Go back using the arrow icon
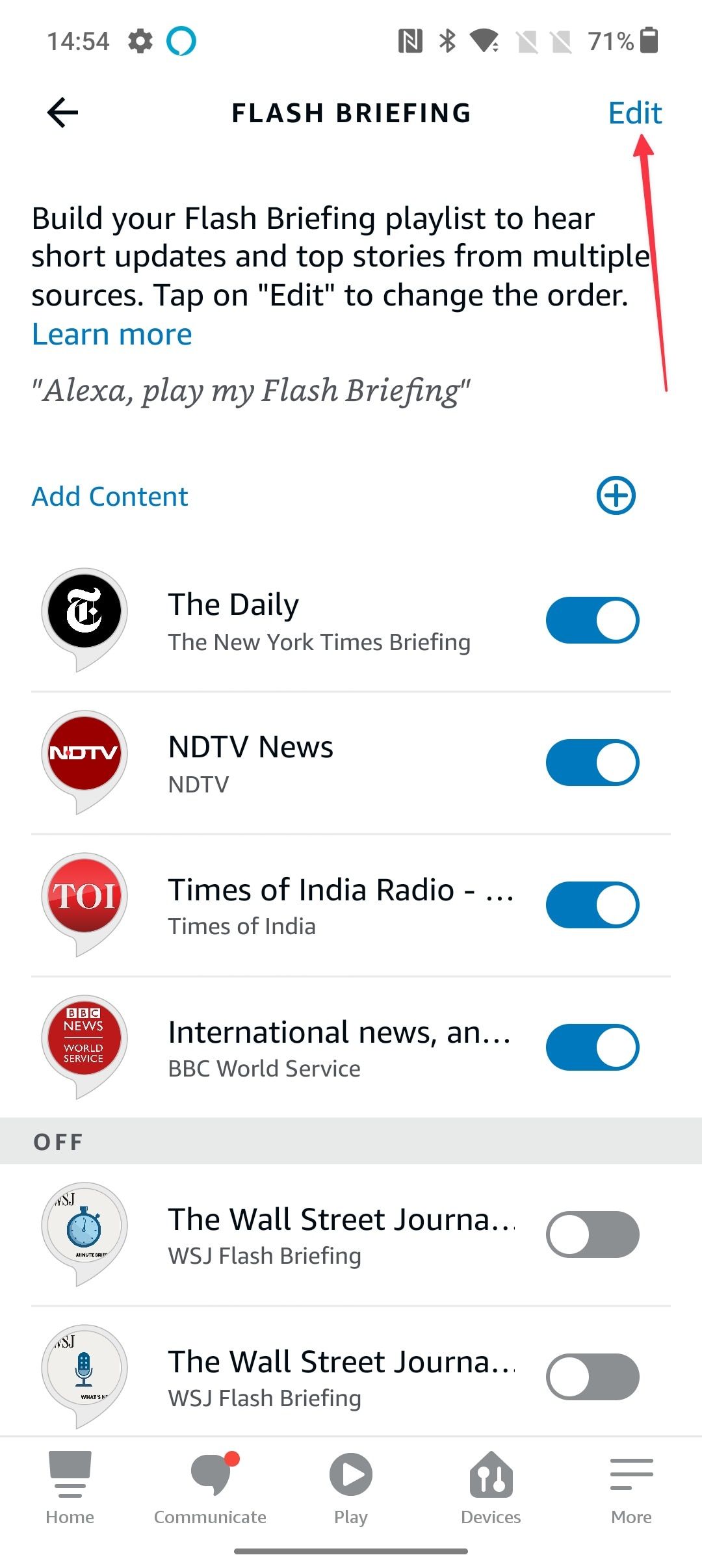This screenshot has width=702, height=1568. tap(63, 112)
